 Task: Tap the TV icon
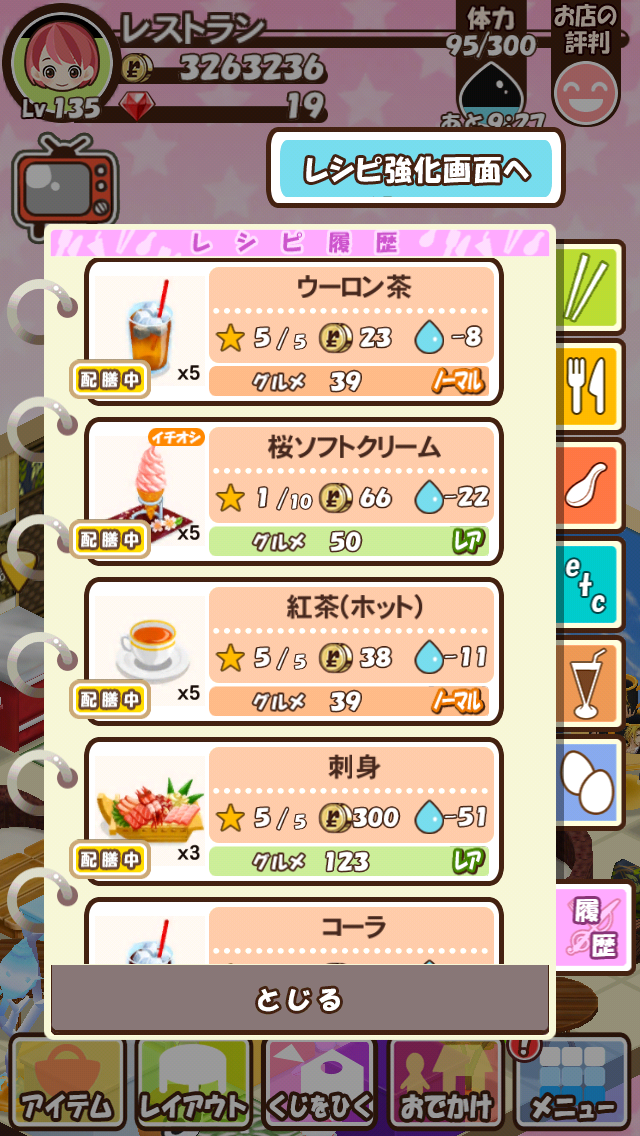click(64, 186)
